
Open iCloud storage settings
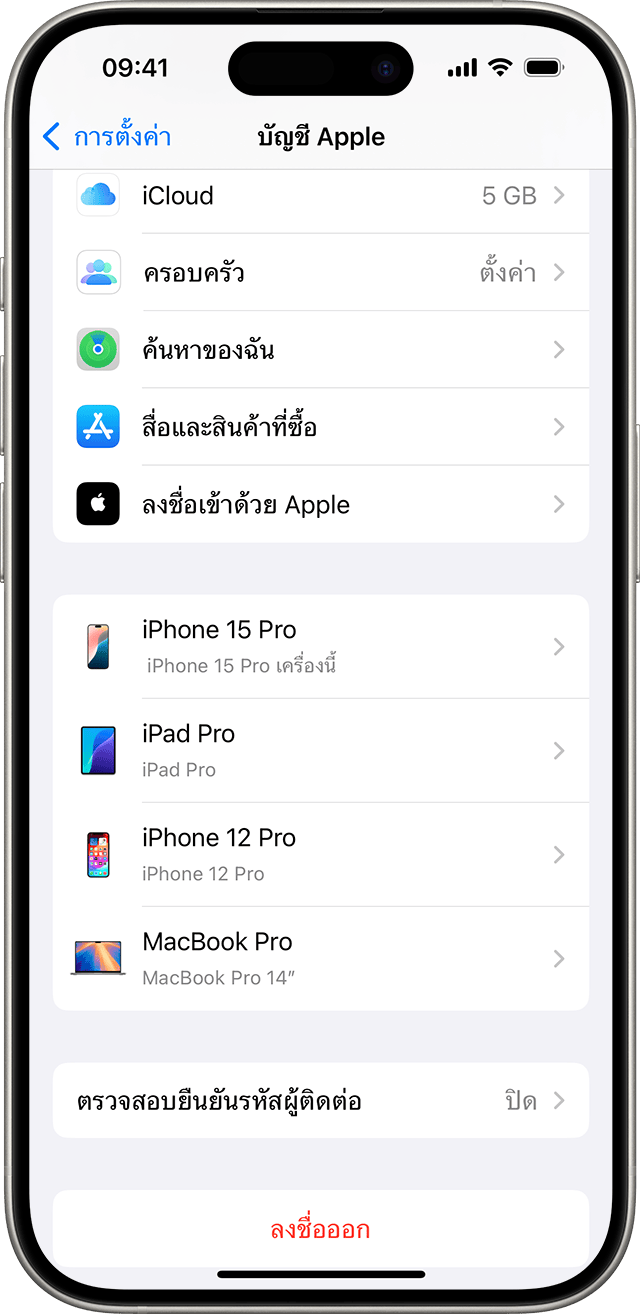(321, 196)
